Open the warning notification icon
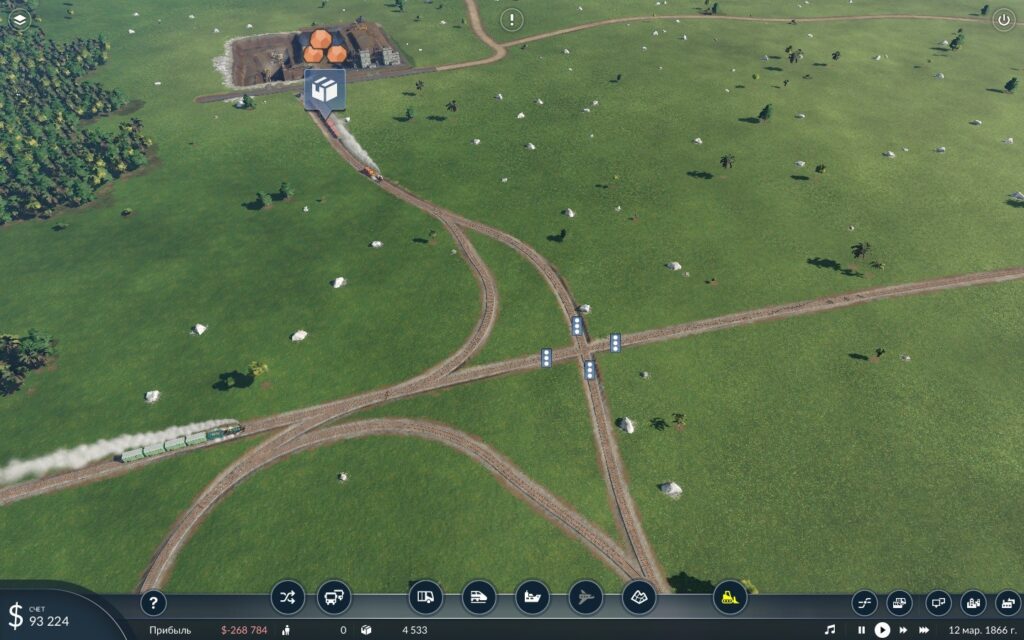 pos(512,19)
